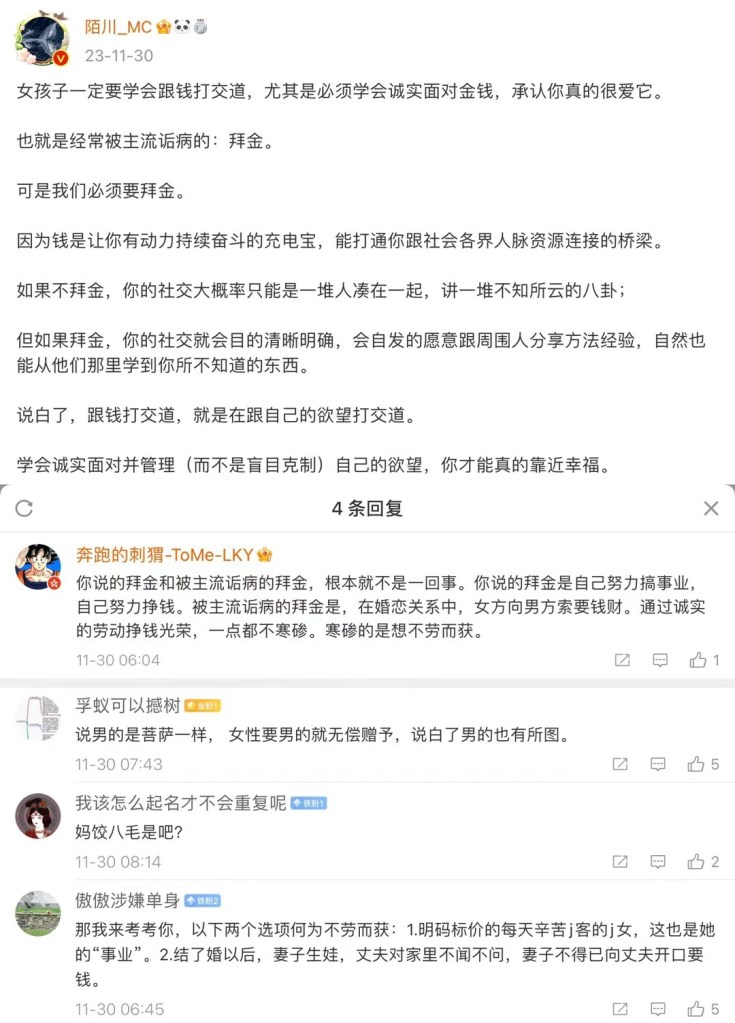The width and height of the screenshot is (735, 1023).
Task: Repost 孚蚁可以撼树's reply
Action: coord(621,764)
